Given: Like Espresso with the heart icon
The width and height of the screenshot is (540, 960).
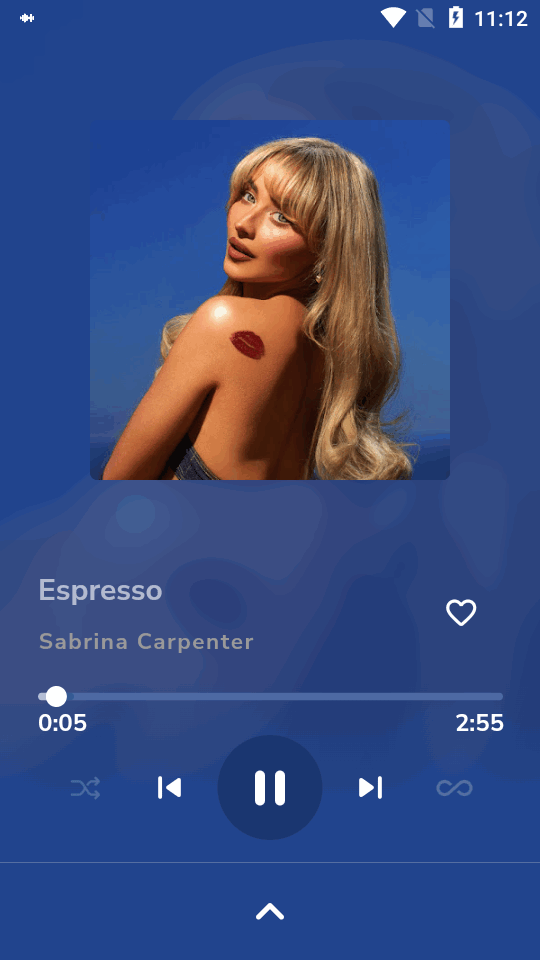Looking at the screenshot, I should point(461,612).
